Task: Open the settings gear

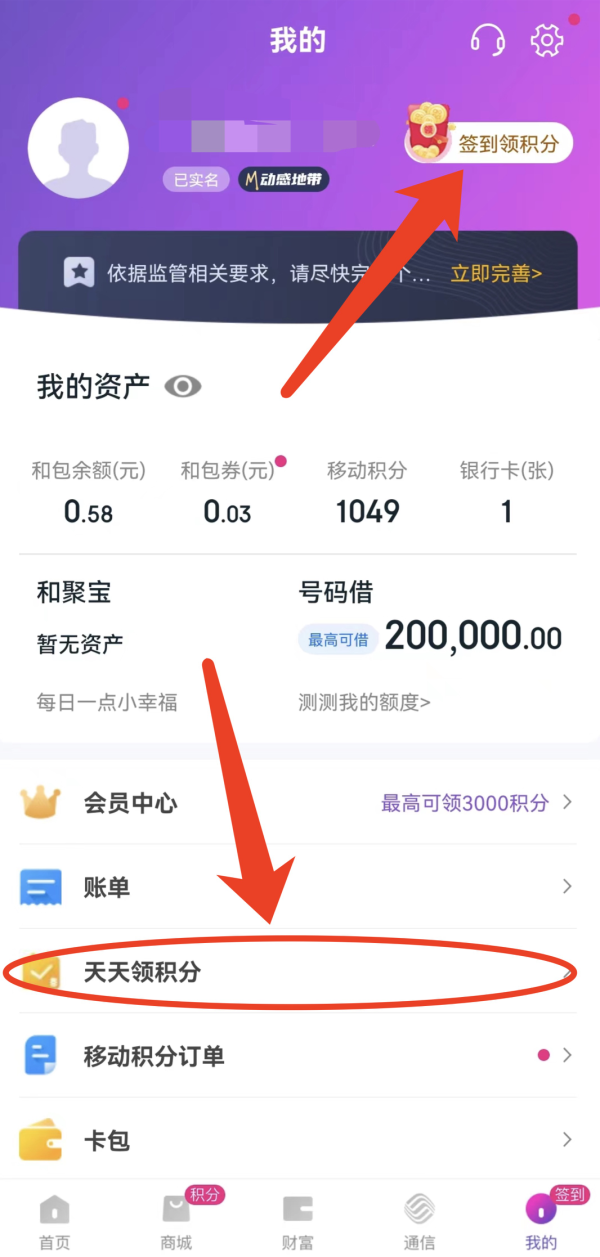Action: [547, 41]
